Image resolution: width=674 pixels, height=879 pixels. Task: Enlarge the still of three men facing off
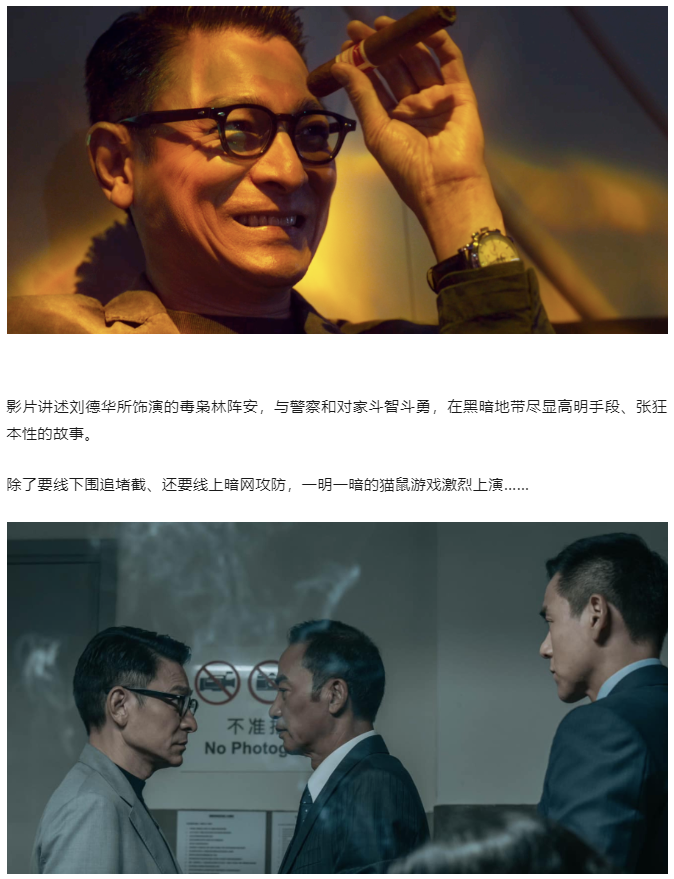tap(337, 698)
